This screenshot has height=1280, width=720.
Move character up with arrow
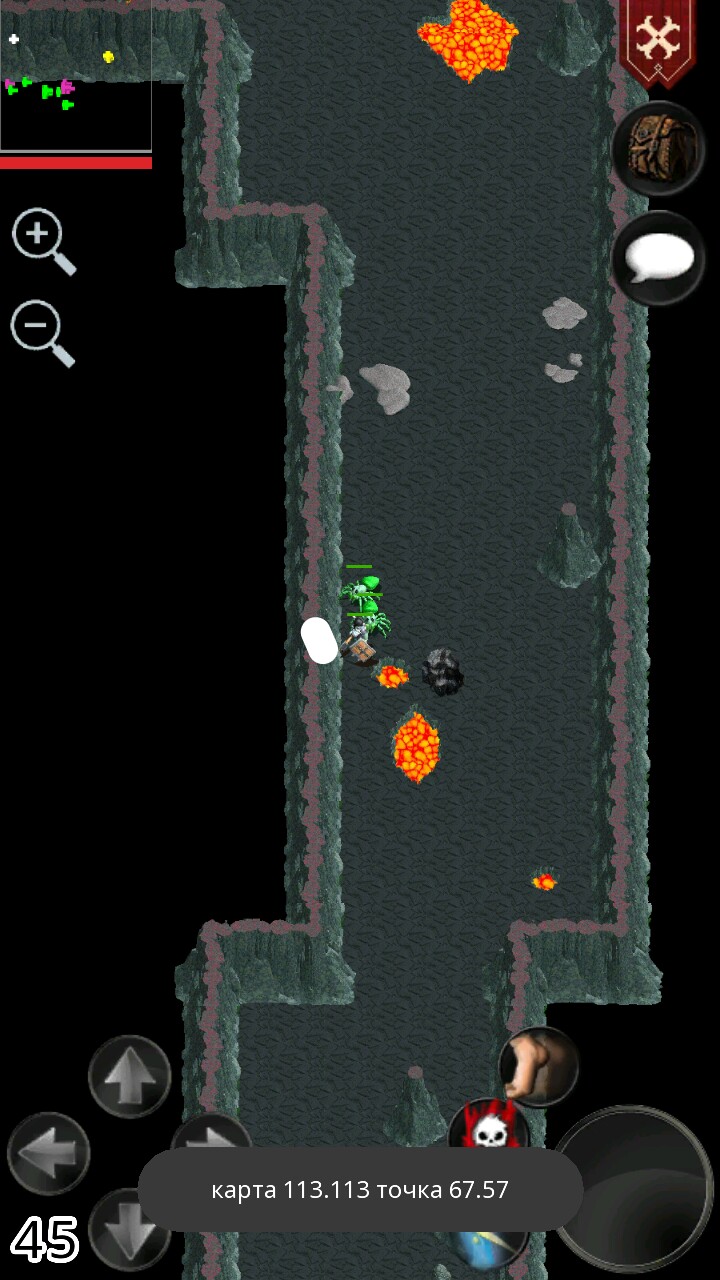(129, 1076)
